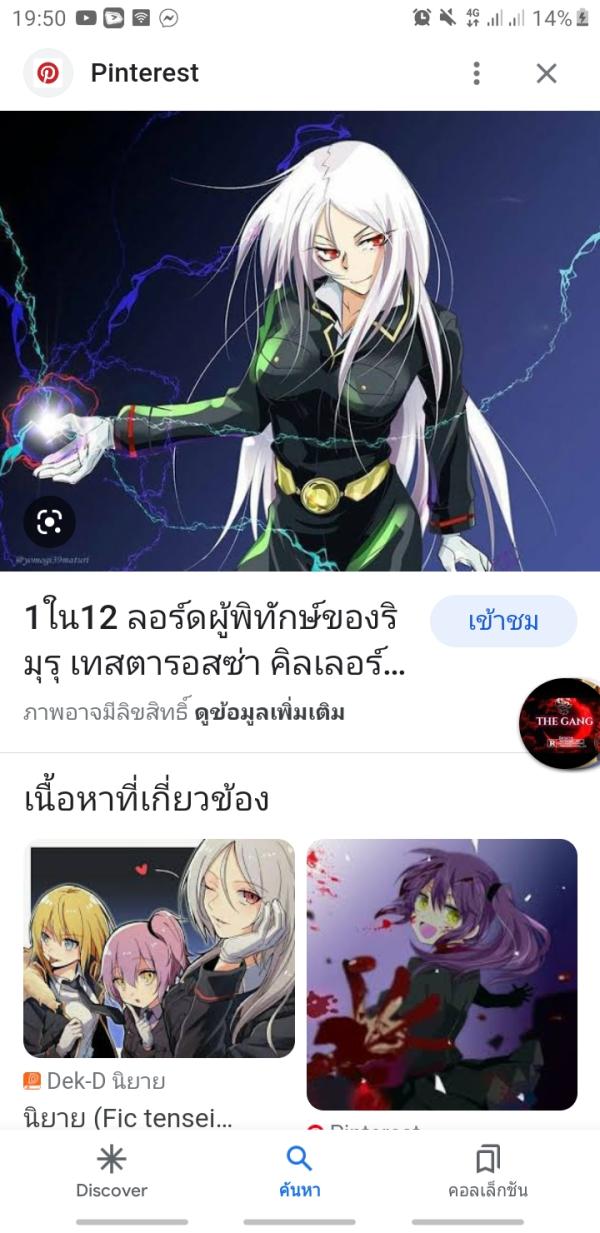Switch to the Discover tab

tap(111, 1172)
